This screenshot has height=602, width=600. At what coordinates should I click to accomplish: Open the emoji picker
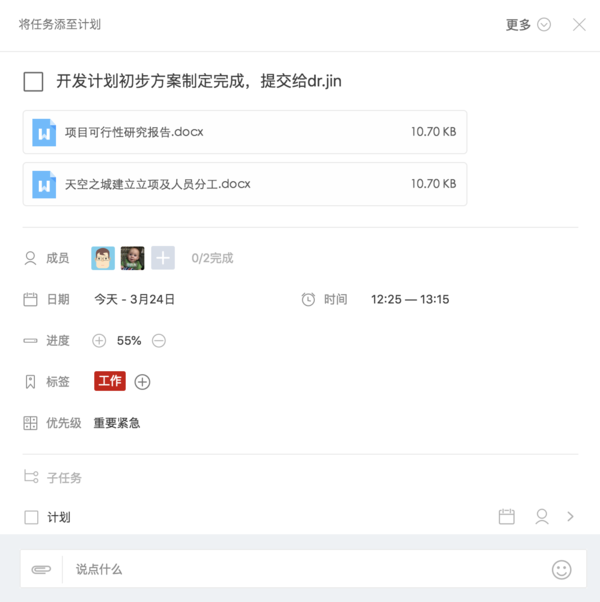pos(562,569)
